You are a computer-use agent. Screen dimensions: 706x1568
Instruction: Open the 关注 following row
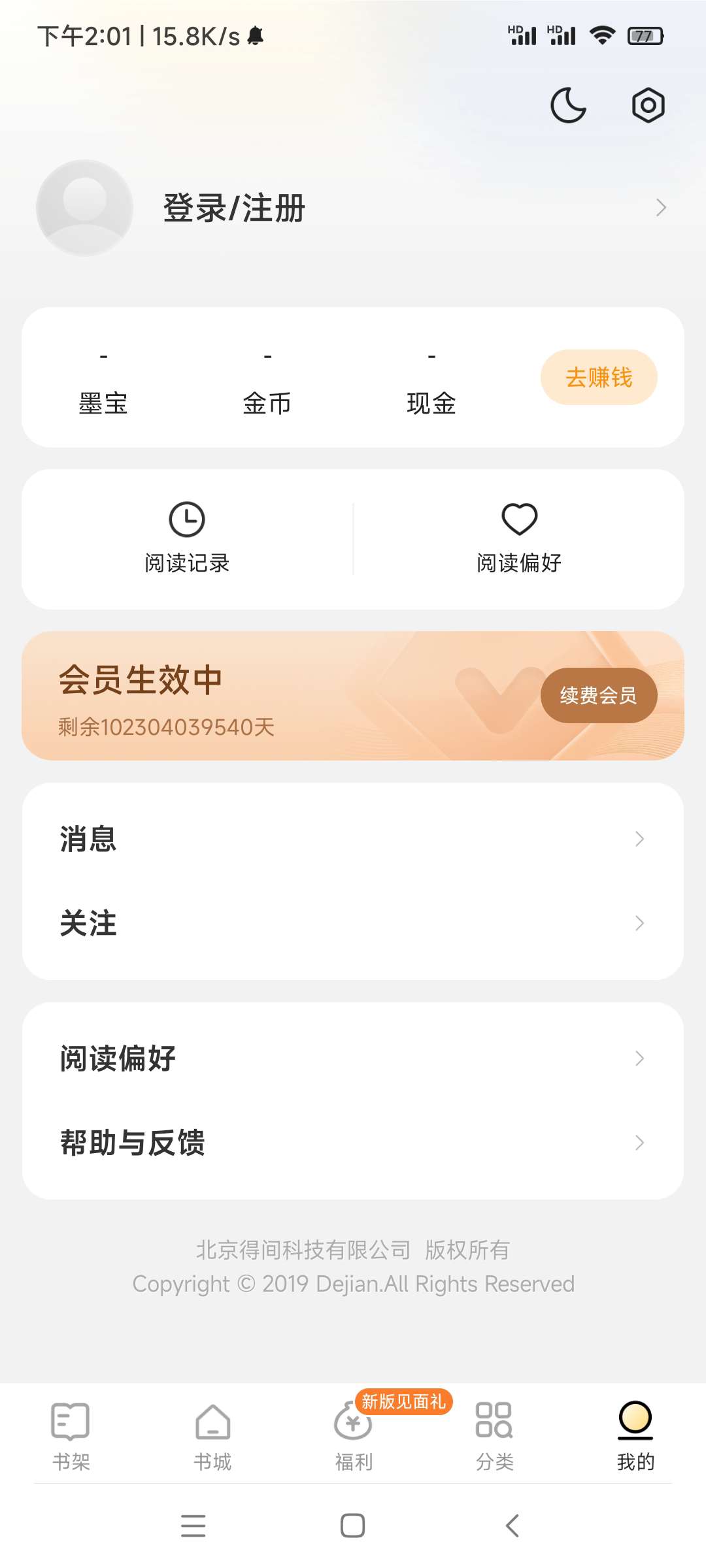coord(353,923)
